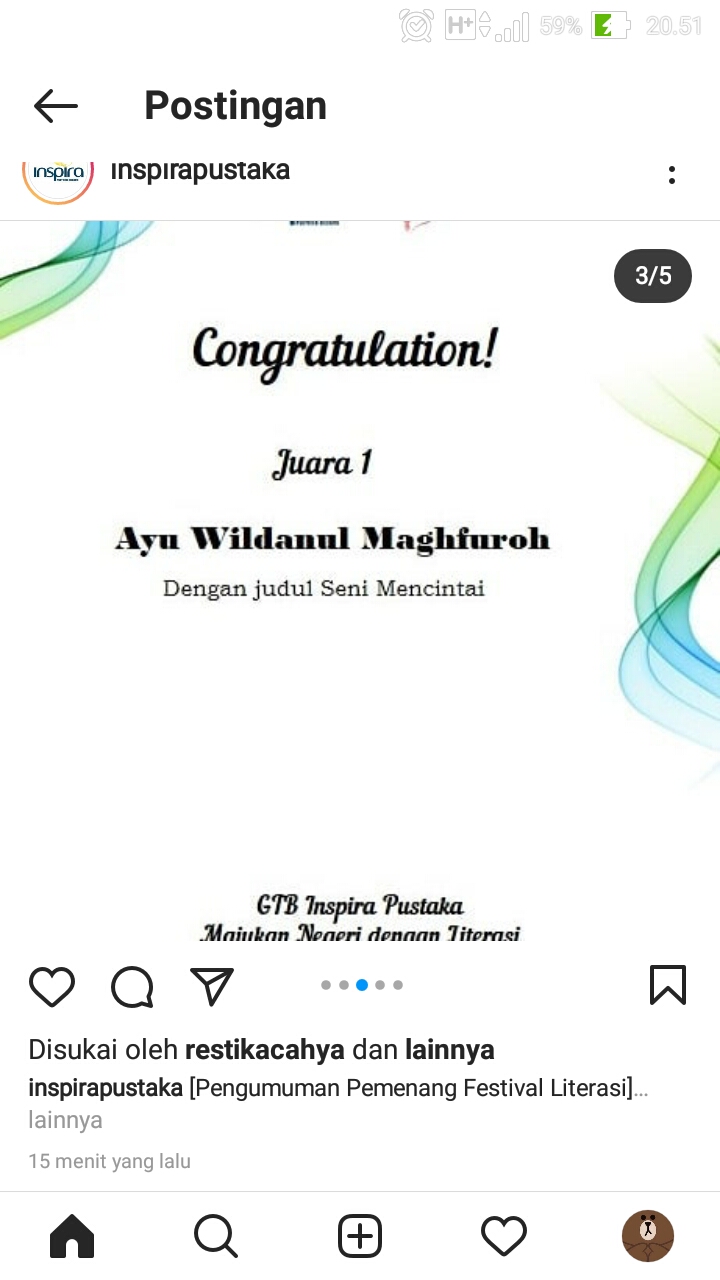
Task: Create a new post with the plus tab
Action: pos(360,1237)
